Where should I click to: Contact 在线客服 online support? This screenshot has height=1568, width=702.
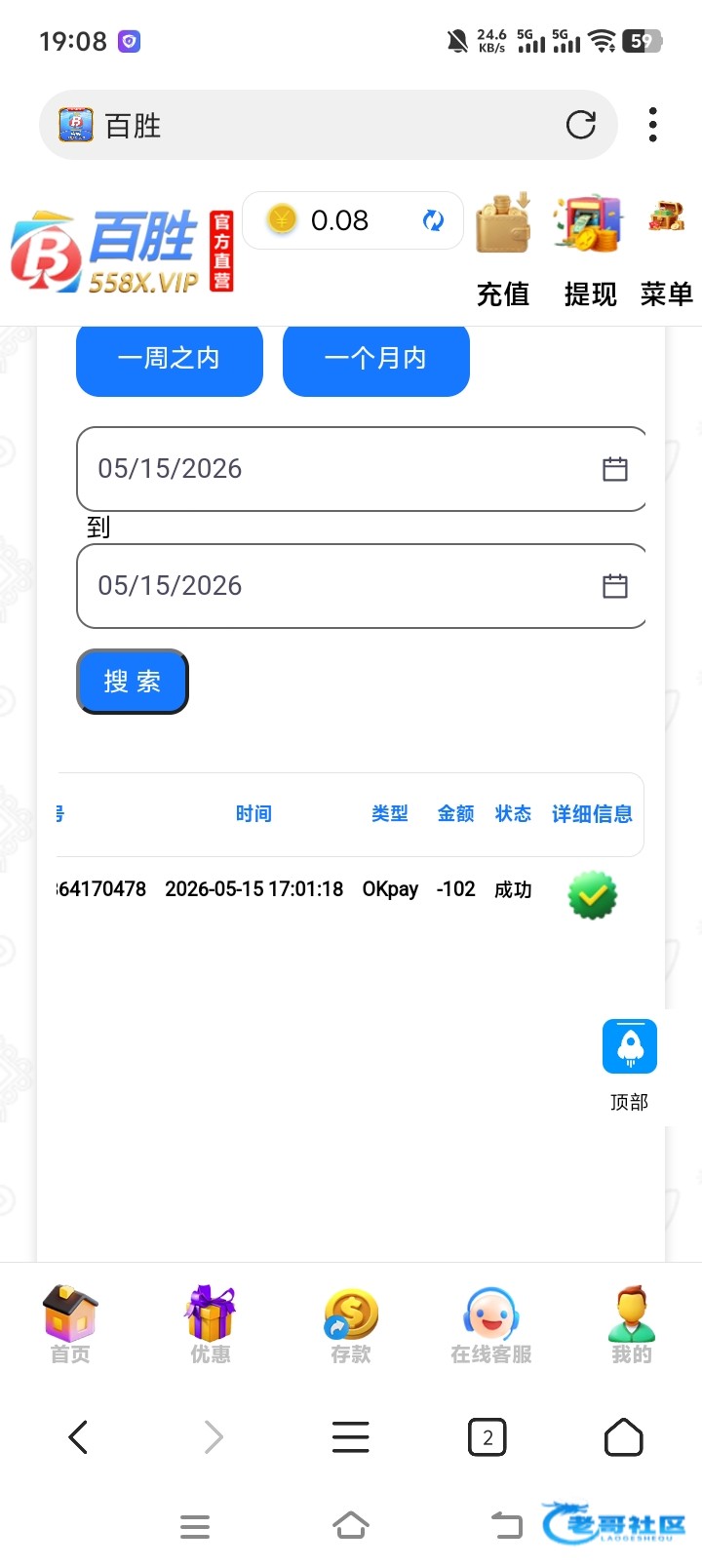pyautogui.click(x=491, y=1324)
